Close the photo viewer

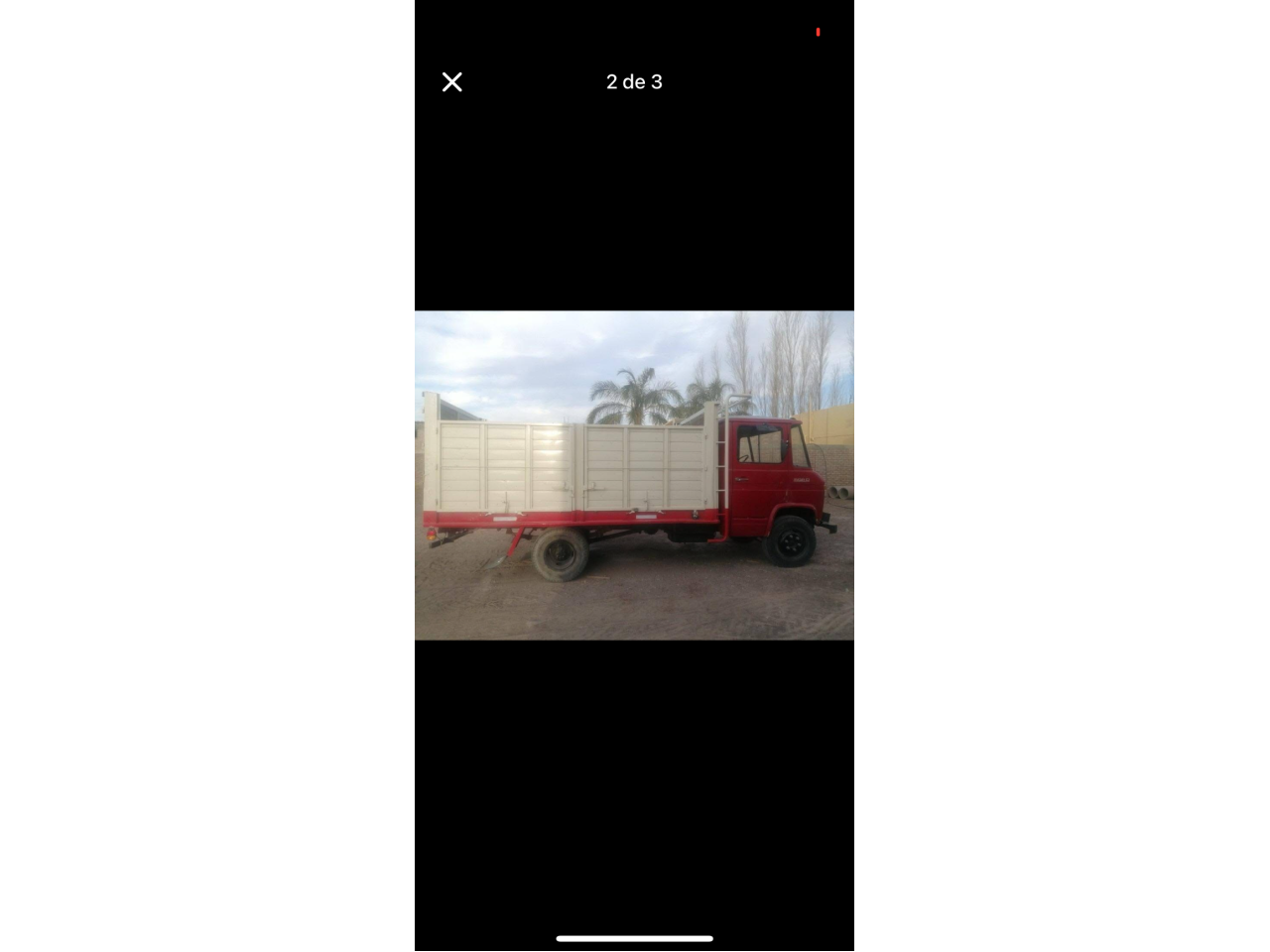click(451, 82)
